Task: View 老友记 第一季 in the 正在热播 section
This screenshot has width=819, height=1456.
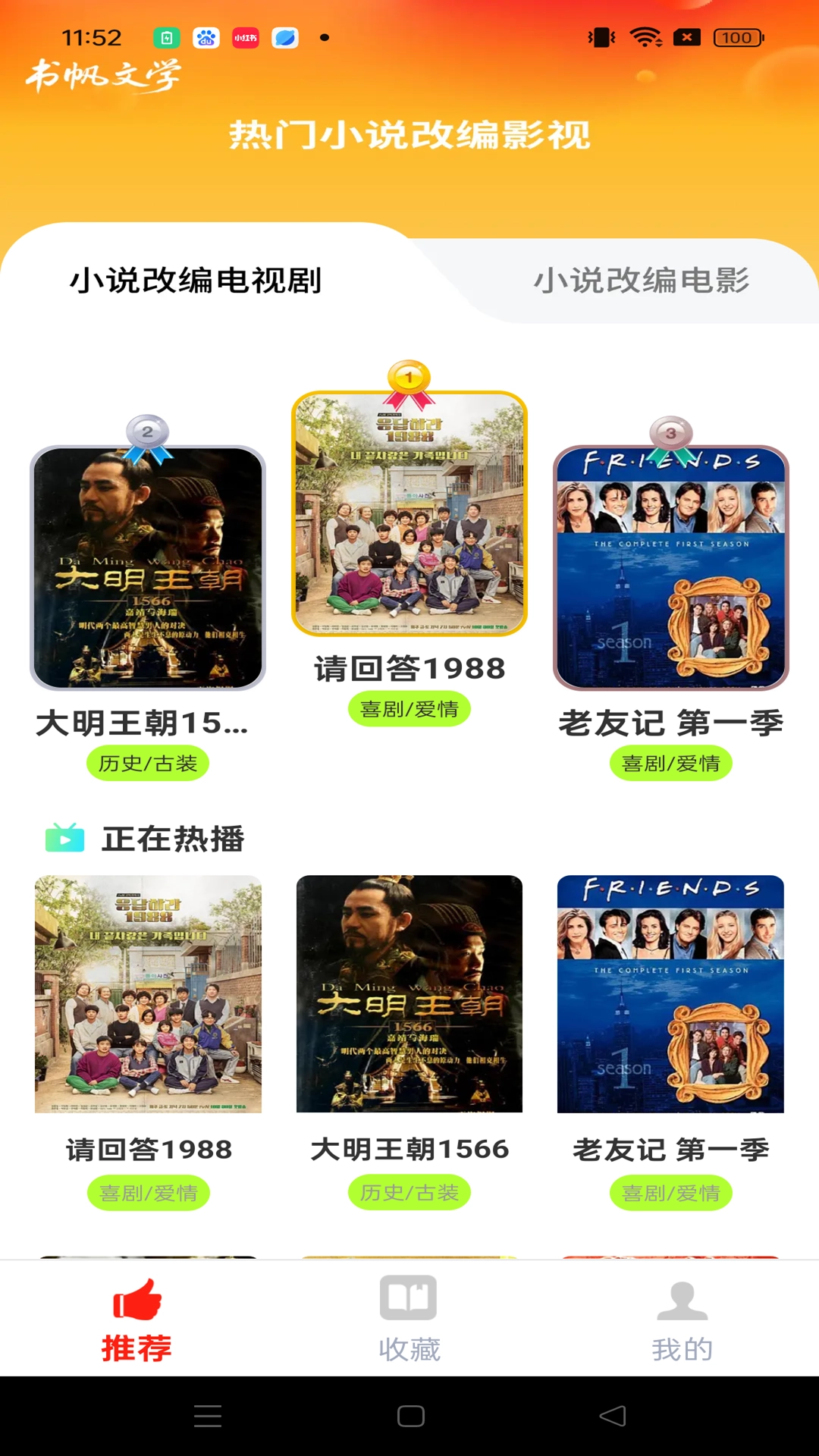Action: (671, 993)
